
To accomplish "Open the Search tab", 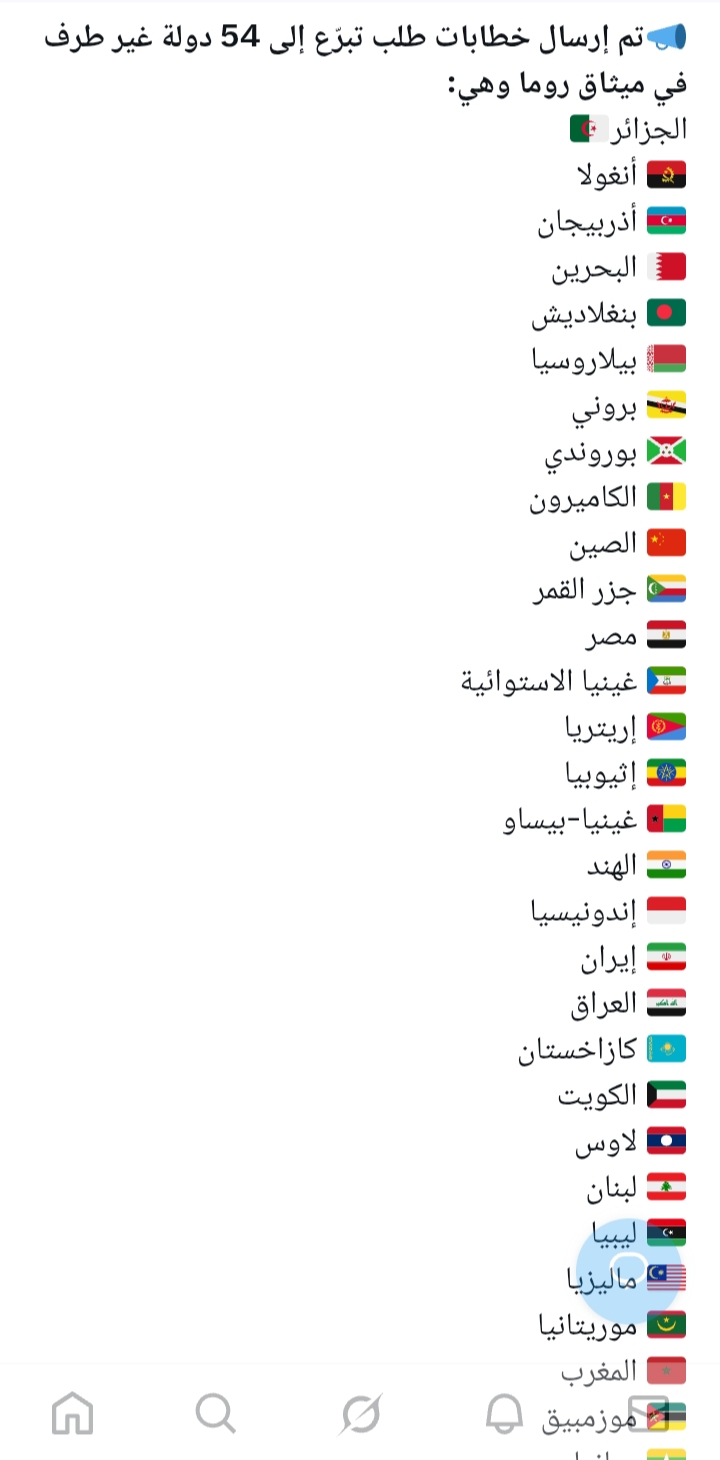I will (215, 1414).
